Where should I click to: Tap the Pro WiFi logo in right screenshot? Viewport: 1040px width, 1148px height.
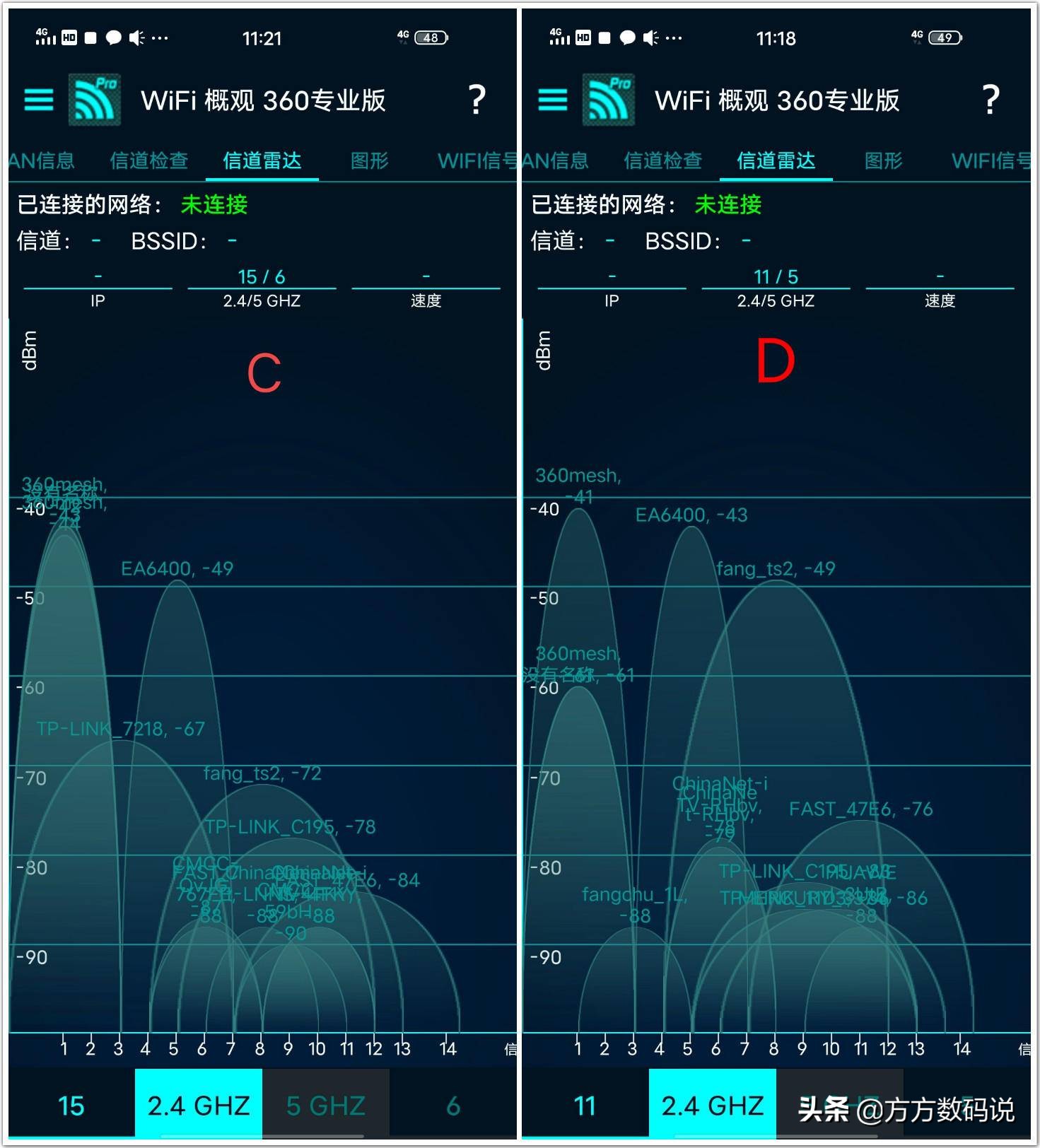[x=608, y=100]
